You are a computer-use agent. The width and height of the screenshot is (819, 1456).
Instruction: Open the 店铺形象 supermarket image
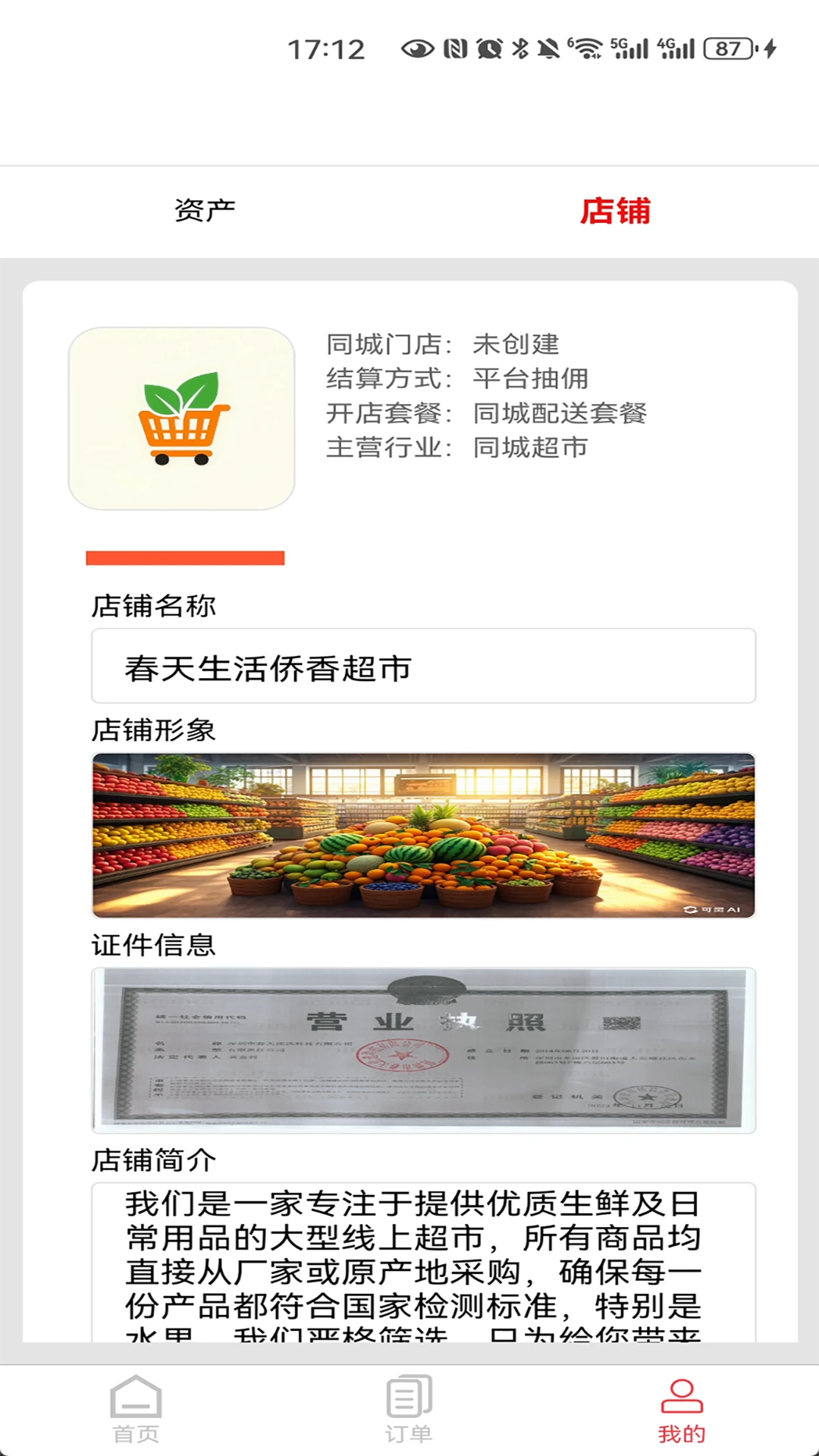click(x=423, y=835)
